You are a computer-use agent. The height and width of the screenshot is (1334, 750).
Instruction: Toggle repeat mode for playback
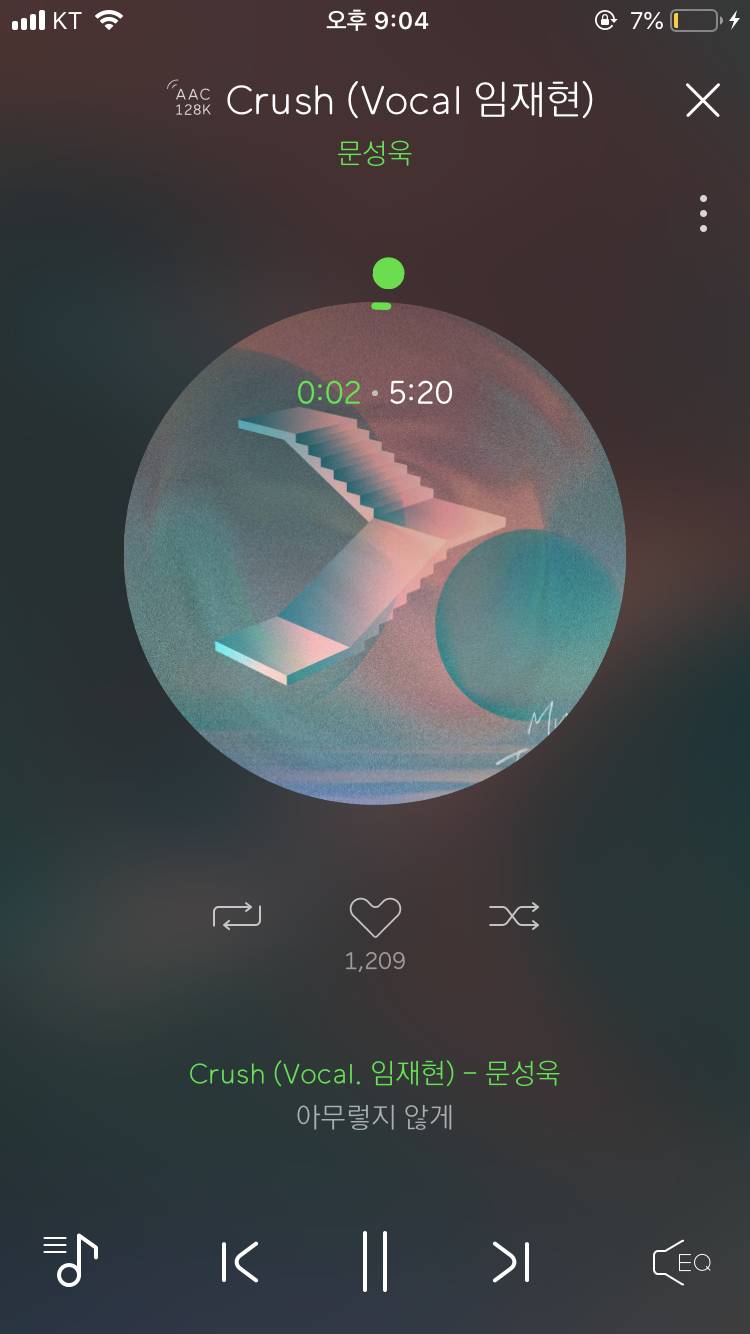[237, 916]
